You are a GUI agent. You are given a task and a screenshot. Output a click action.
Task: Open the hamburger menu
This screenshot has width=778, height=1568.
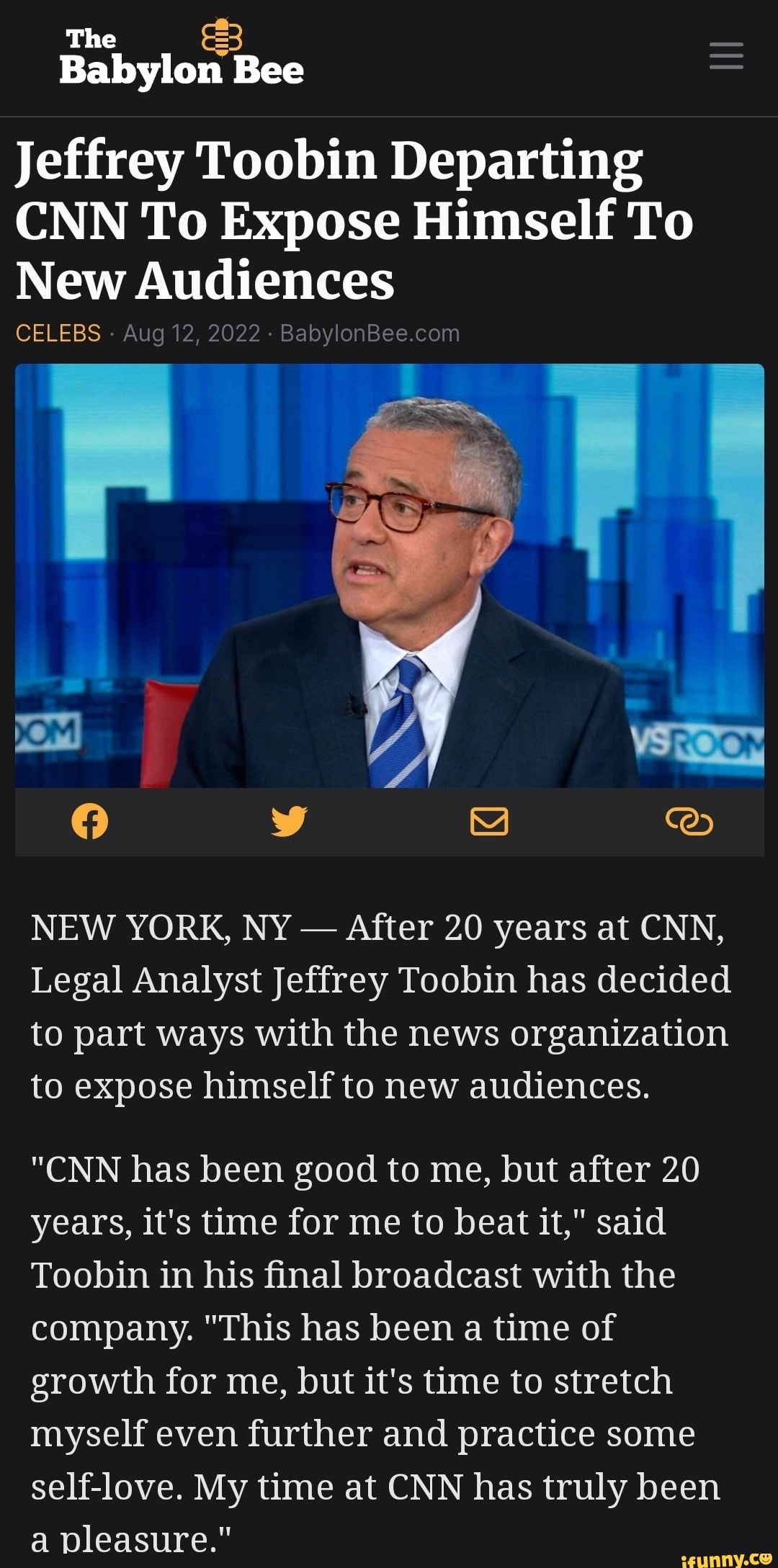pos(725,55)
